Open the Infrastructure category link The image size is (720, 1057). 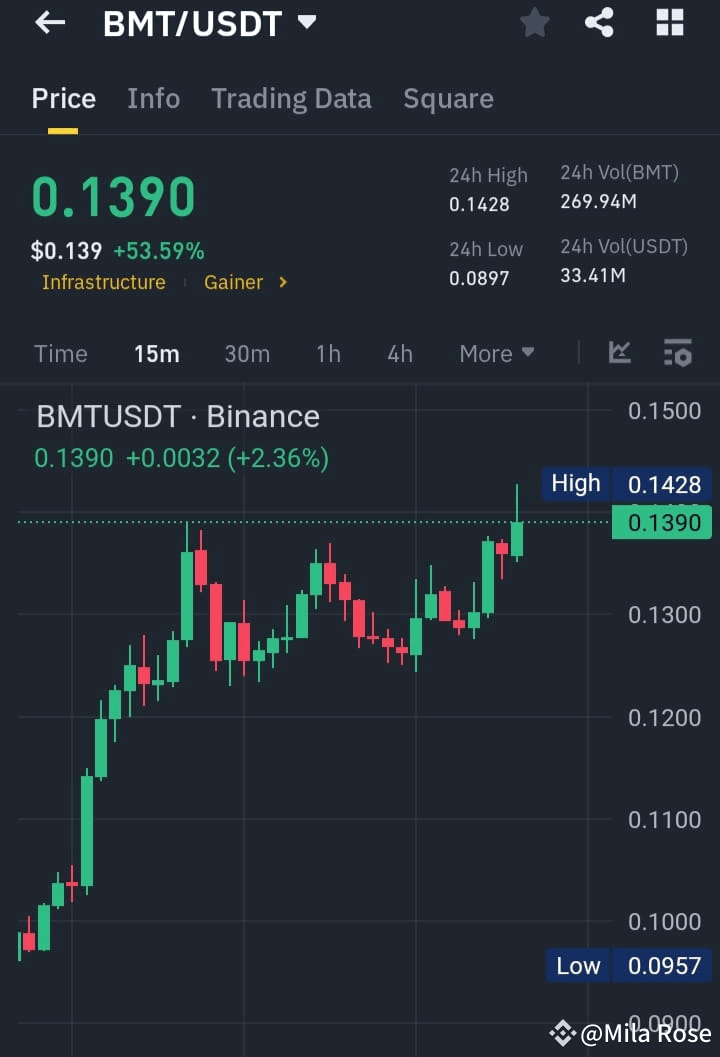[x=103, y=283]
